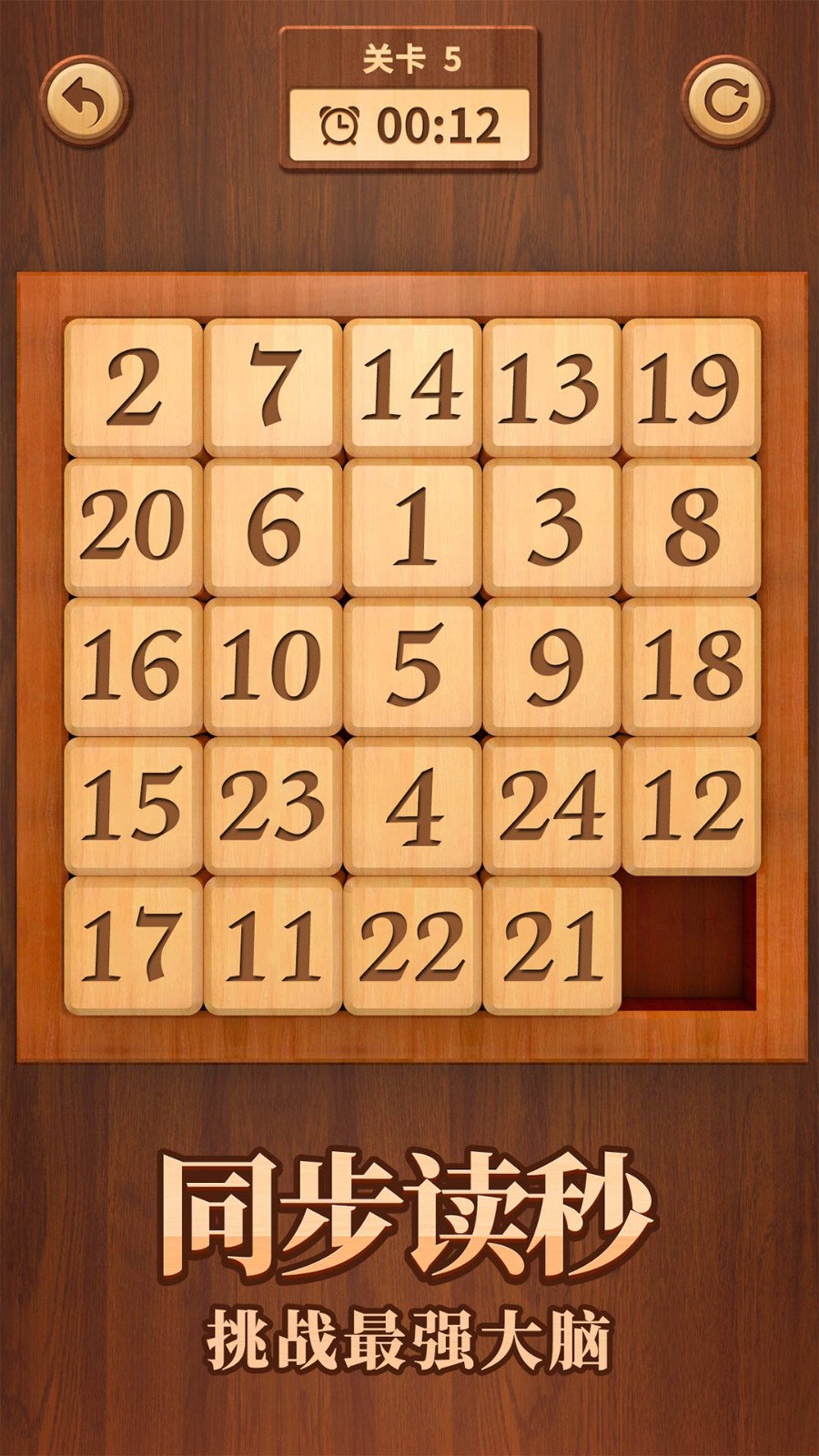Tap the tile numbered 17
The width and height of the screenshot is (819, 1456).
133,945
